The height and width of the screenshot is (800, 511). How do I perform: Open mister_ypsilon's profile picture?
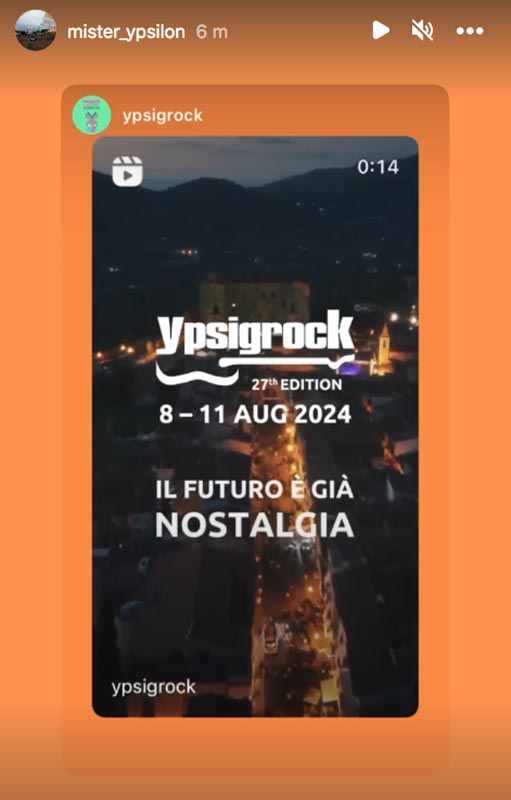point(36,31)
